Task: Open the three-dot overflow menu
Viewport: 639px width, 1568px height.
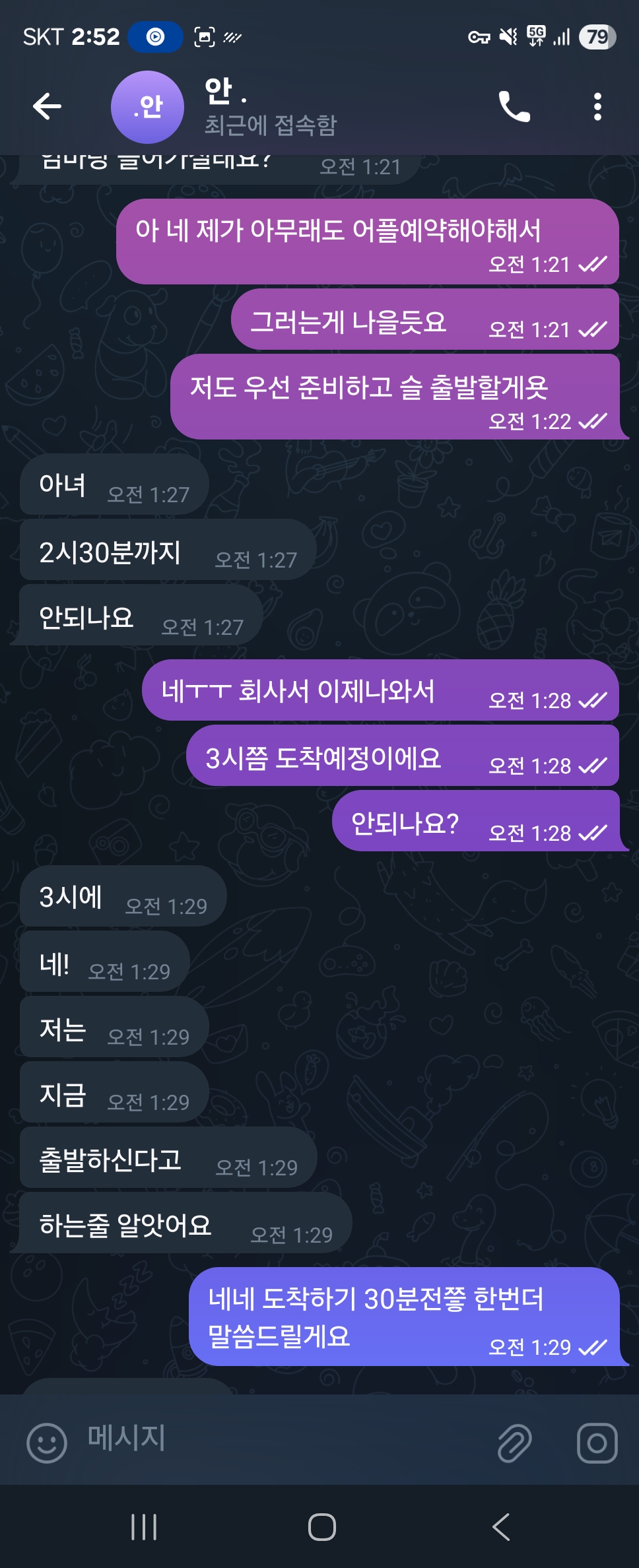Action: (597, 106)
